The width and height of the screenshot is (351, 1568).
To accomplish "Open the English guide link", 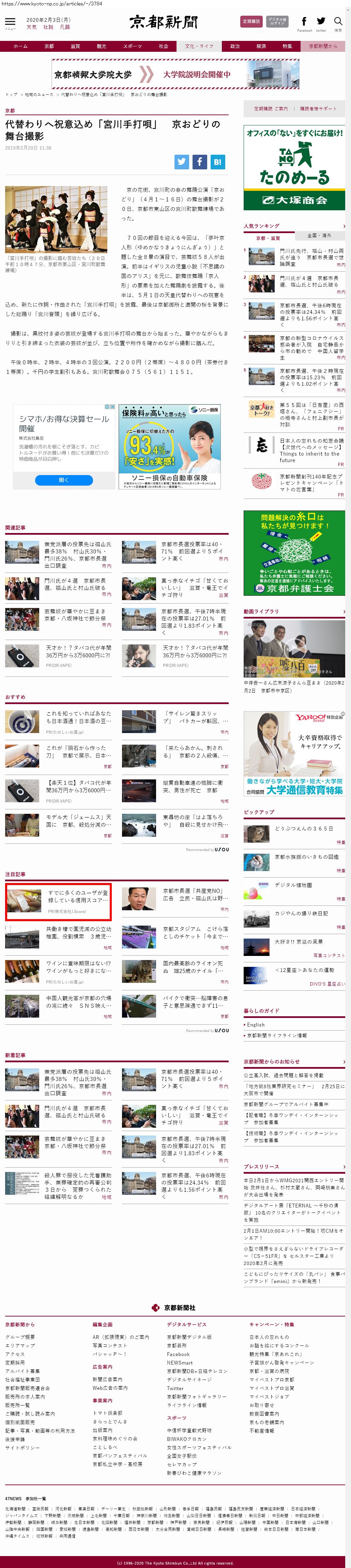I will (256, 1025).
